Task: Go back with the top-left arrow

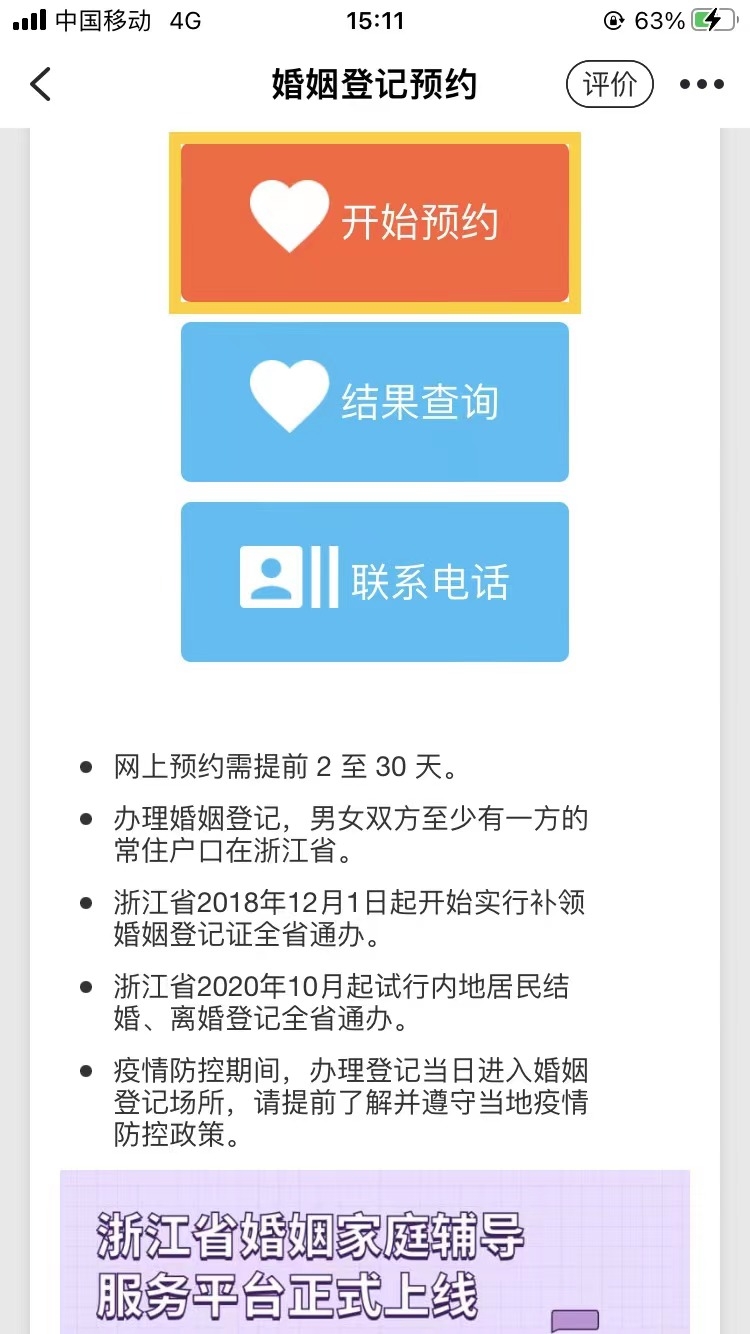Action: click(x=40, y=85)
